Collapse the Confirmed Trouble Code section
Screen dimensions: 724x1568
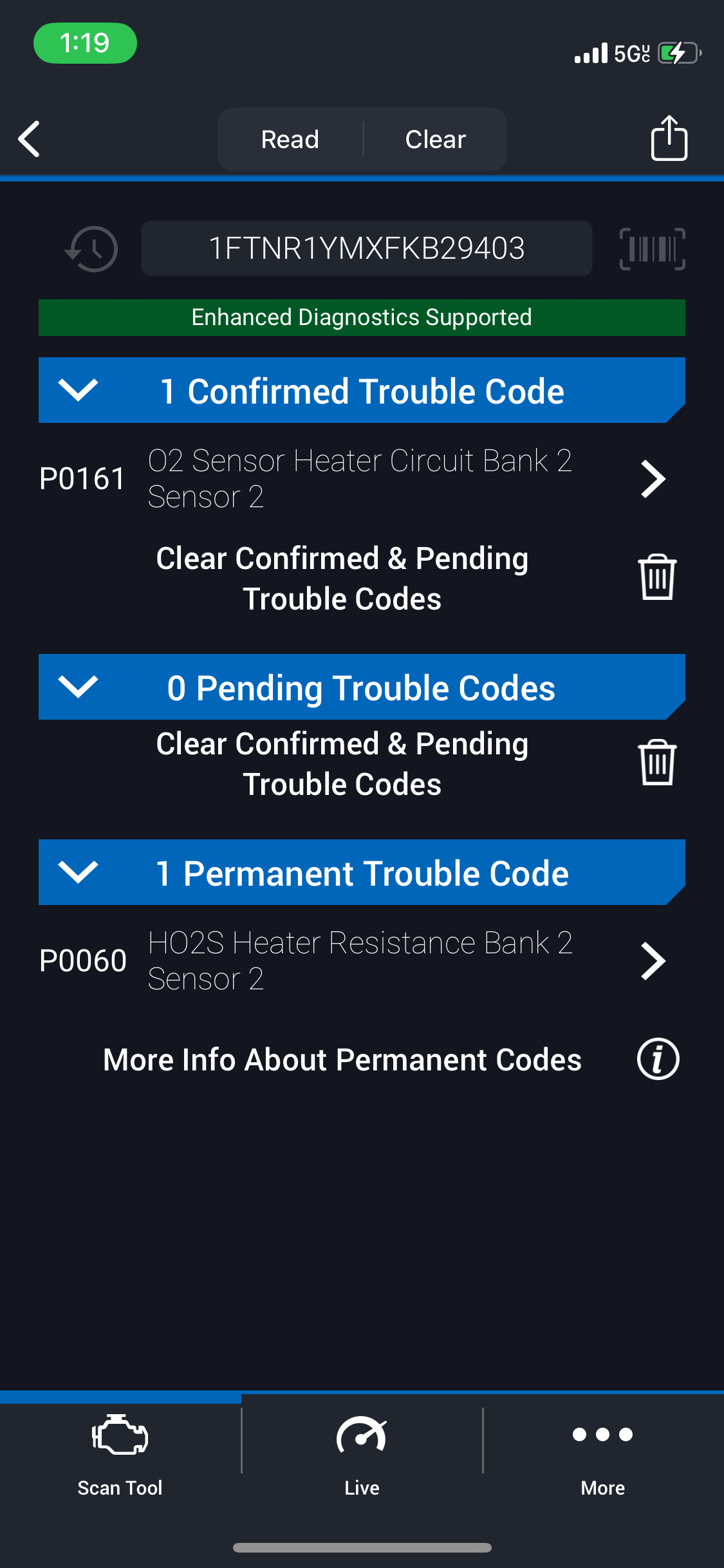click(x=362, y=390)
